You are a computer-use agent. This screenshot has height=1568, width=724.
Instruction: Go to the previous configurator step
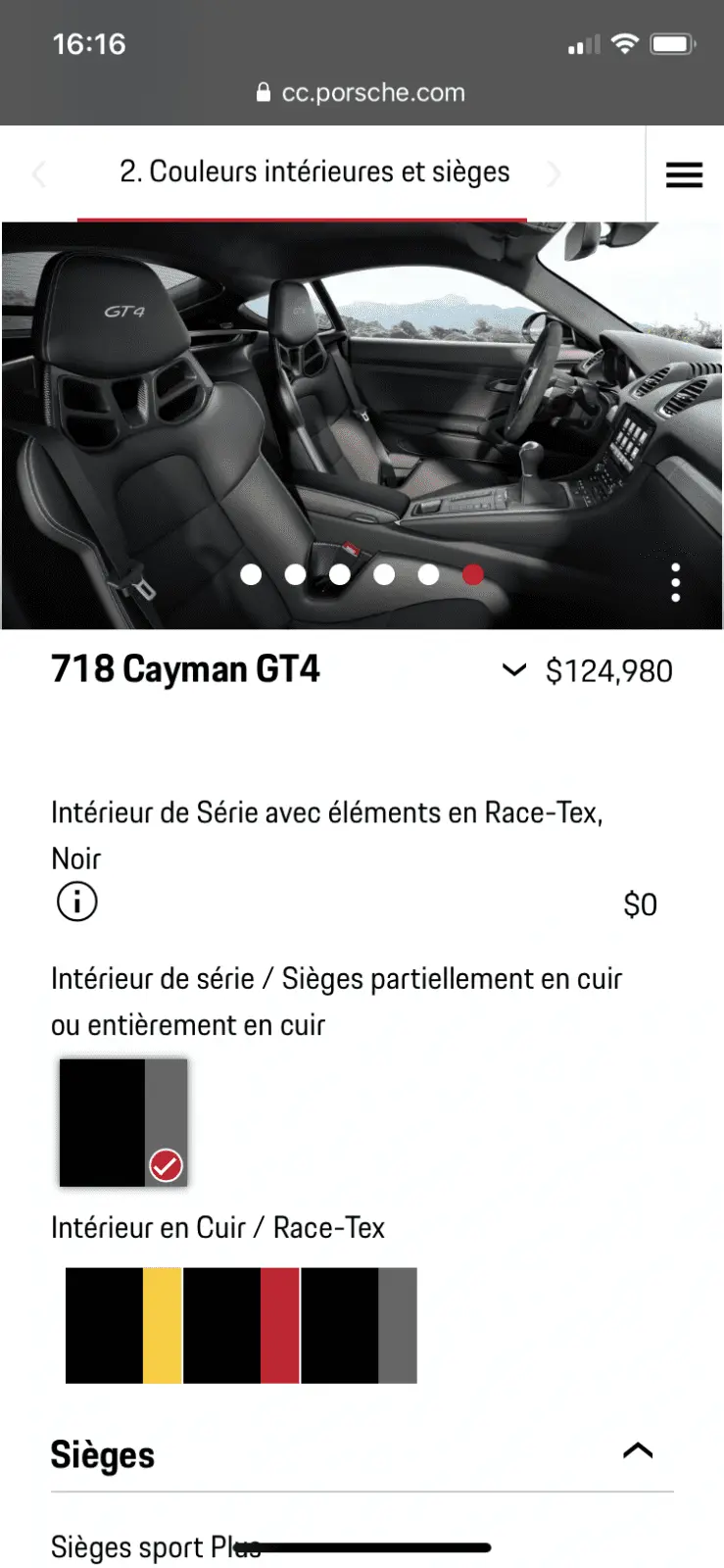pos(39,174)
